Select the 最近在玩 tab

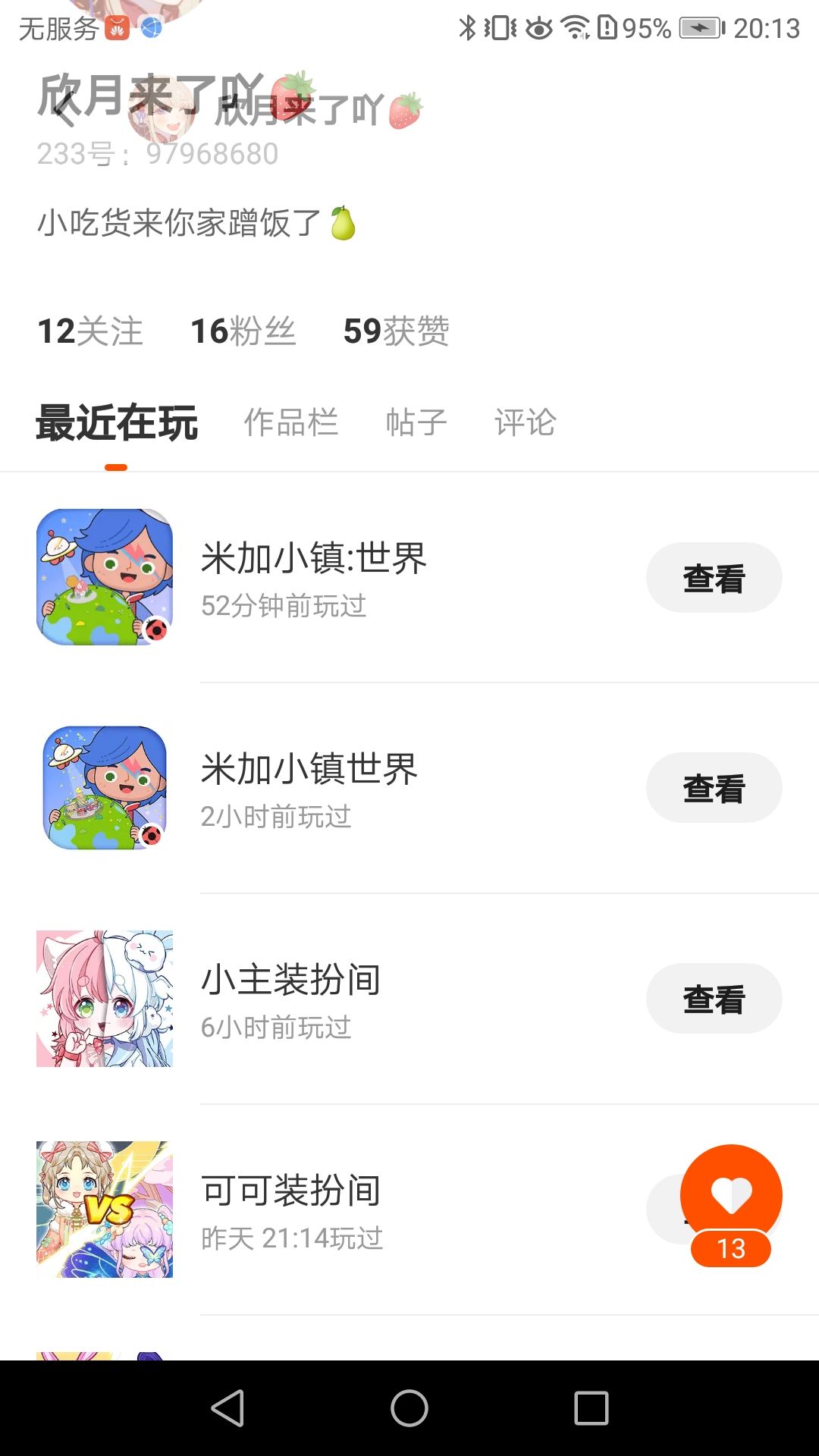117,422
